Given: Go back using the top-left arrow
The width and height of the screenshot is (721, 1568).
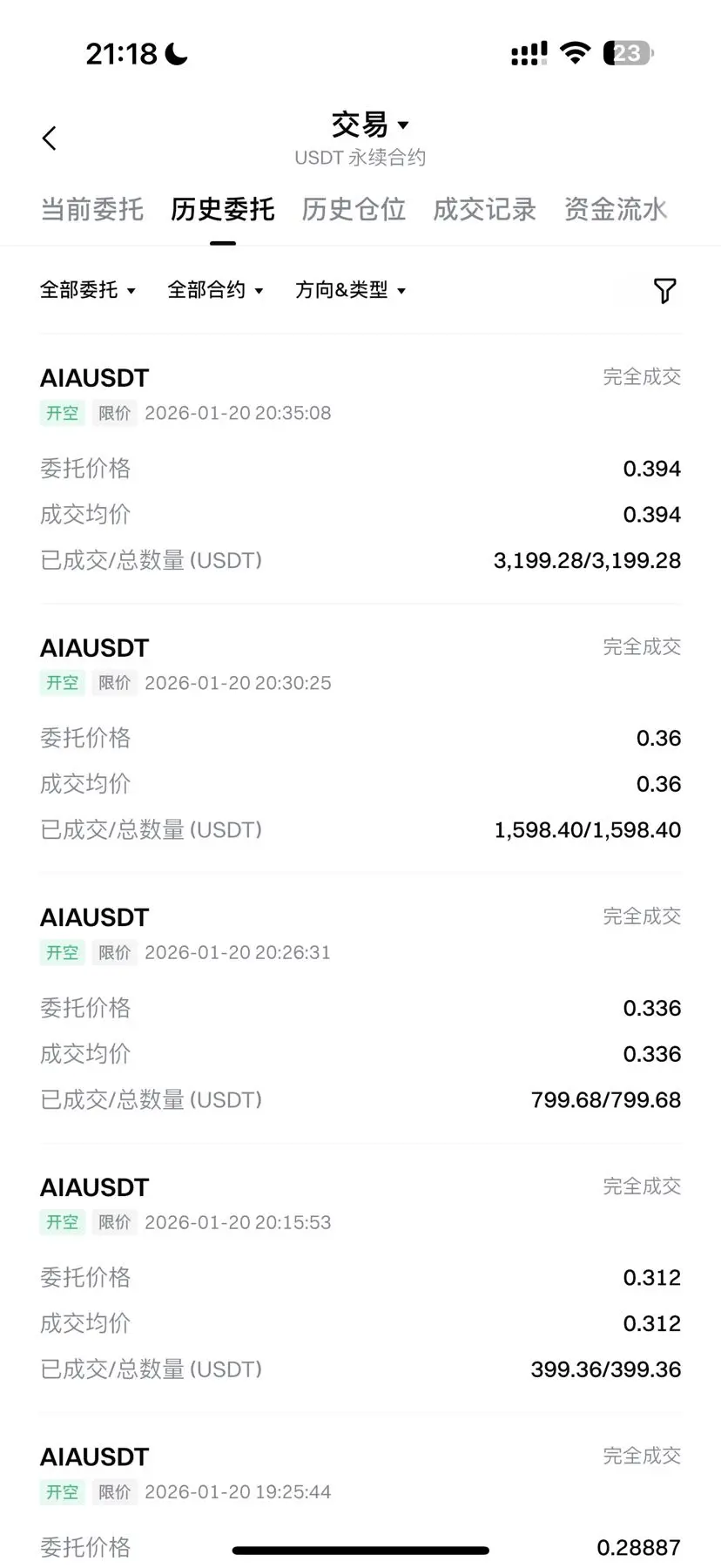Looking at the screenshot, I should point(50,138).
